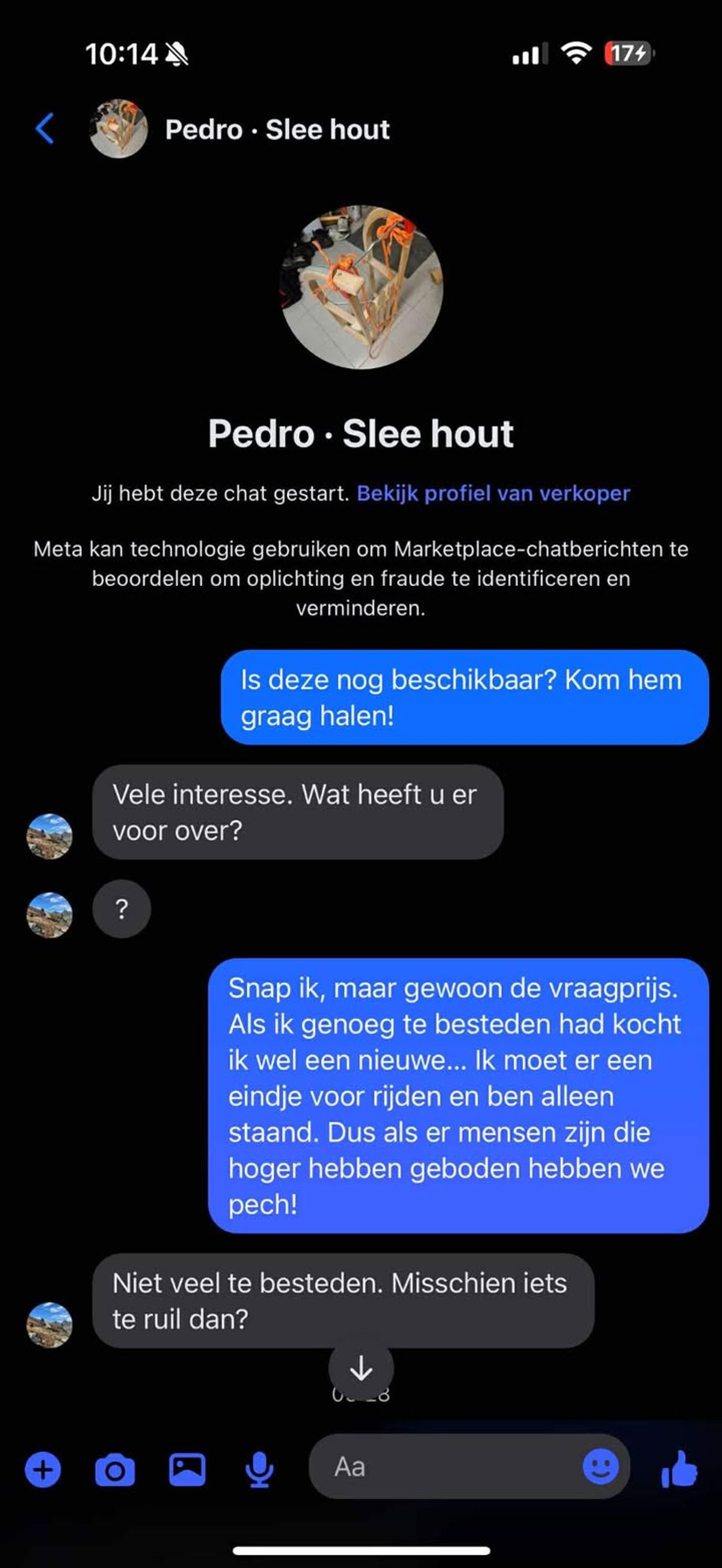Go back using the blue arrow
722x1568 pixels.
[45, 129]
